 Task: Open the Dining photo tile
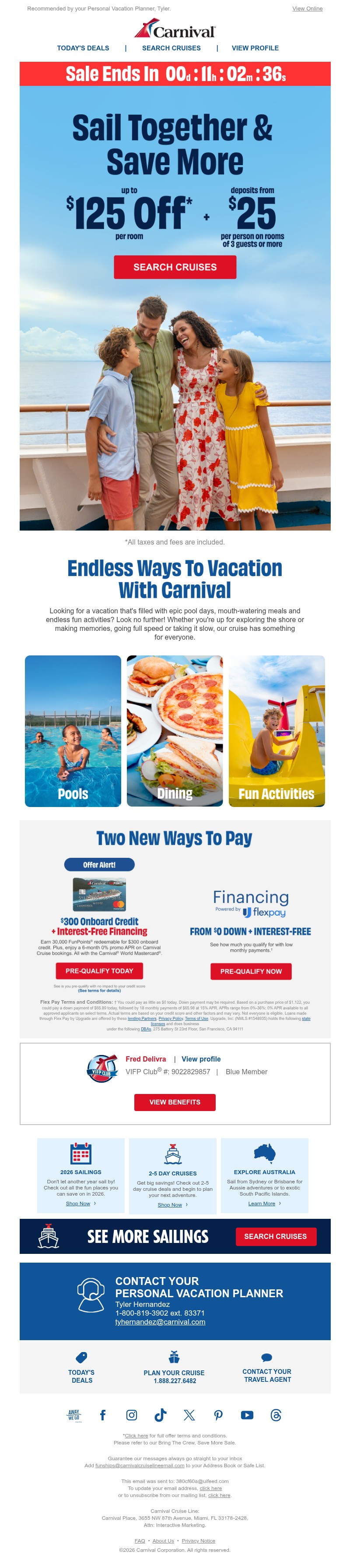click(x=175, y=730)
